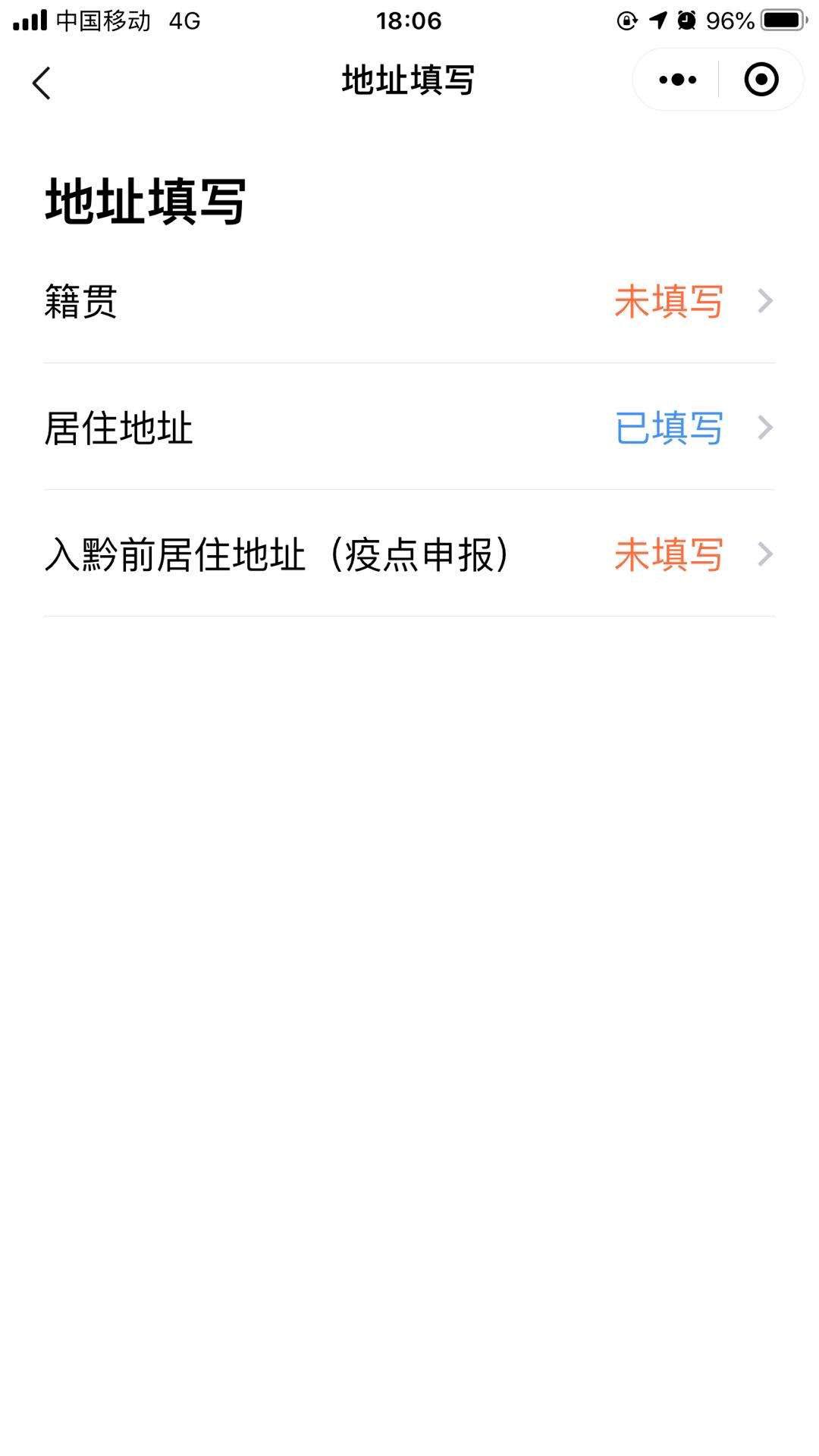Click the 地址填写 title in navigation bar
The width and height of the screenshot is (819, 1456).
point(406,81)
